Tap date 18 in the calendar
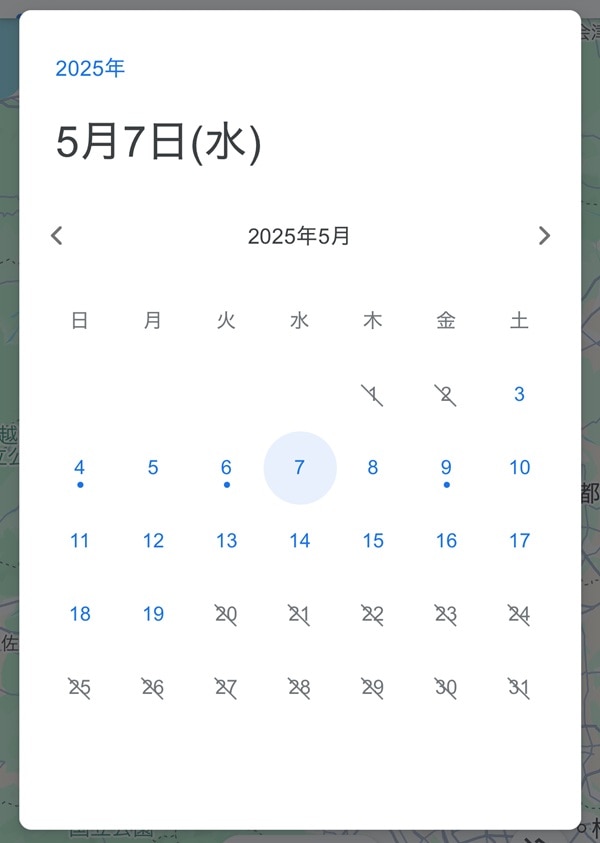Viewport: 600px width, 843px height. click(80, 614)
